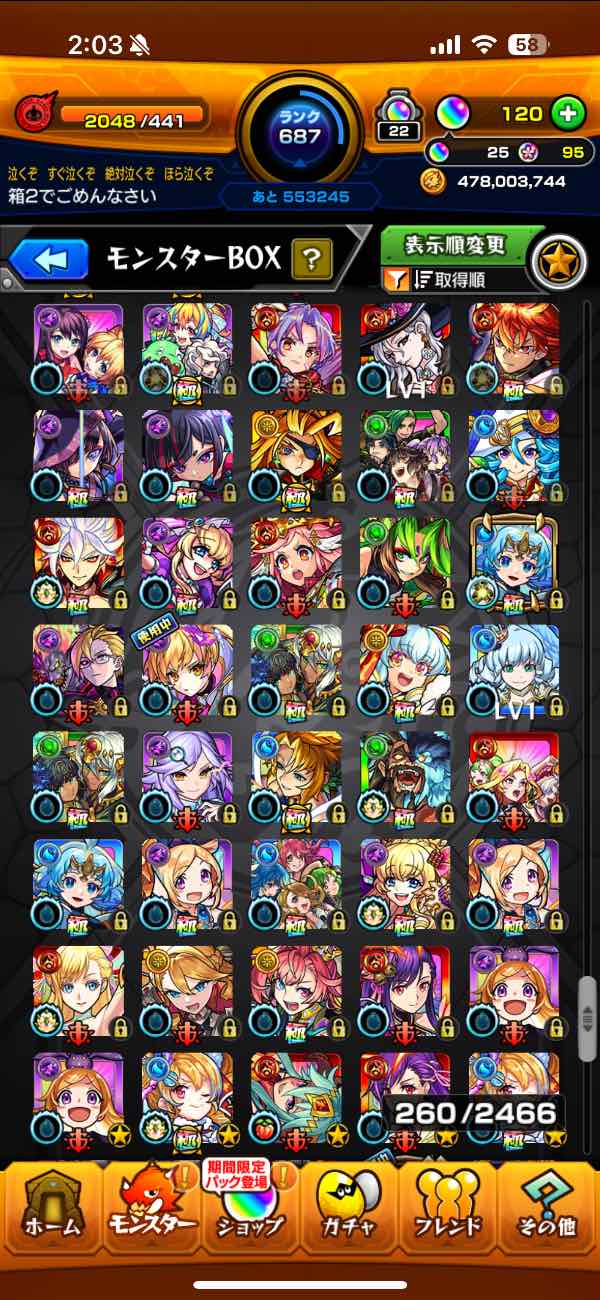Open the question mark help button

[312, 261]
